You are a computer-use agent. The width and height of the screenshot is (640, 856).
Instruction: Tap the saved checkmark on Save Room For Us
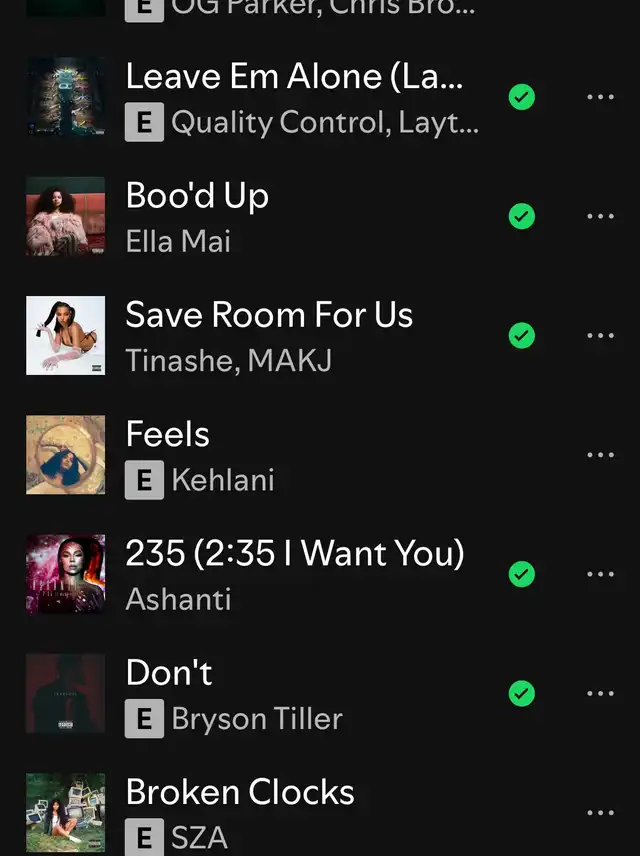521,335
